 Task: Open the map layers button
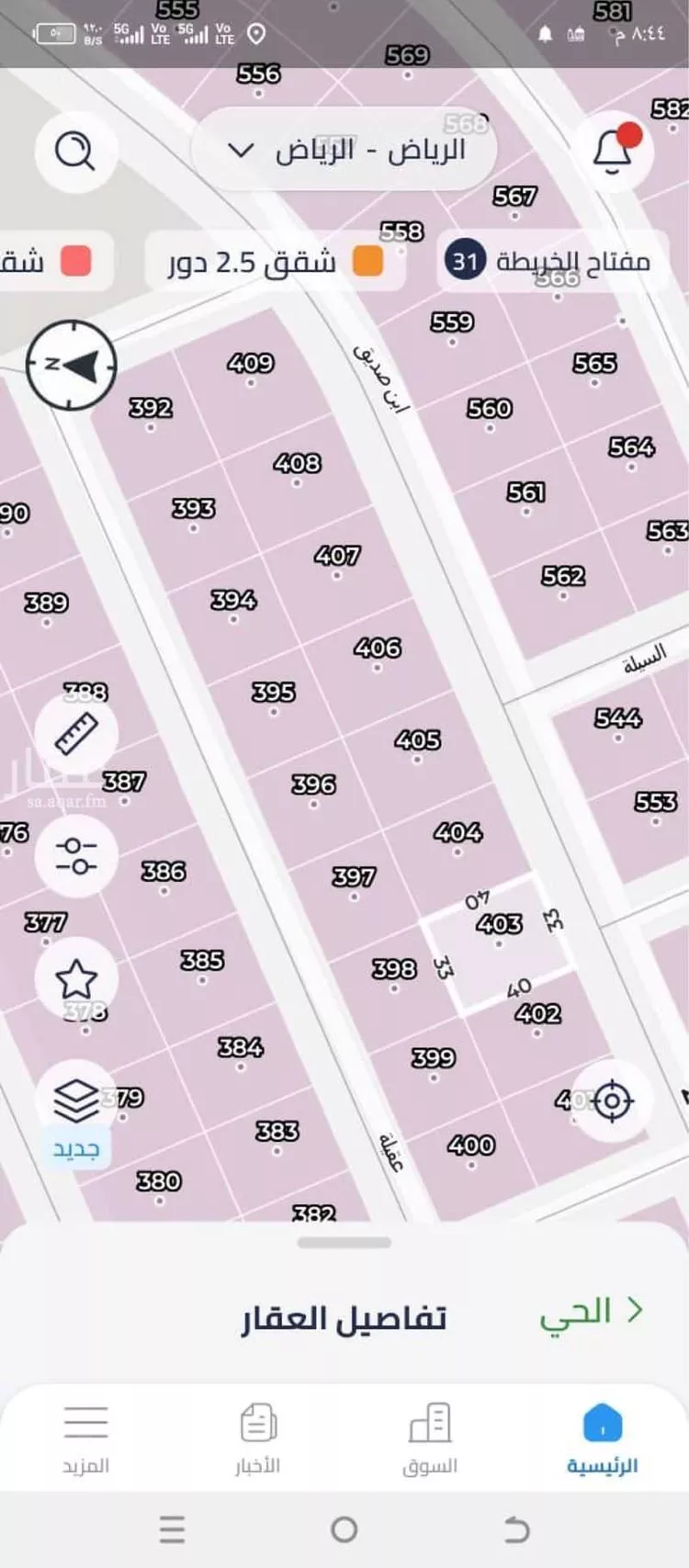click(x=75, y=1100)
